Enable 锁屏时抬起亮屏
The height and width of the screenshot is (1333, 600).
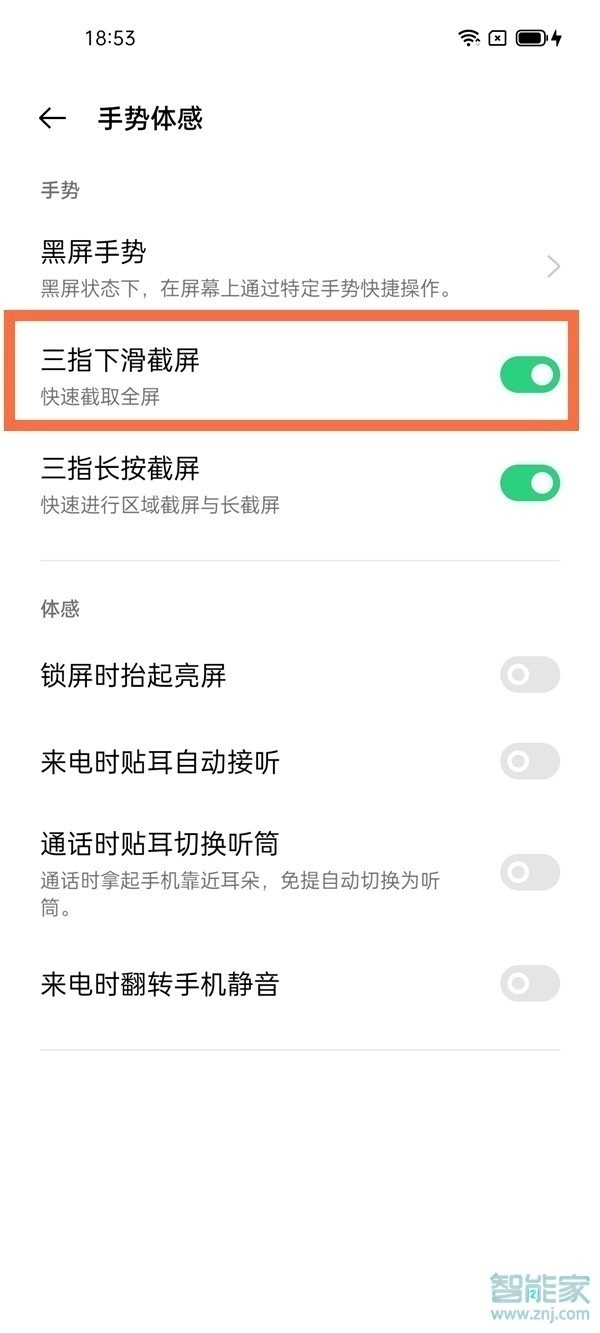point(529,675)
